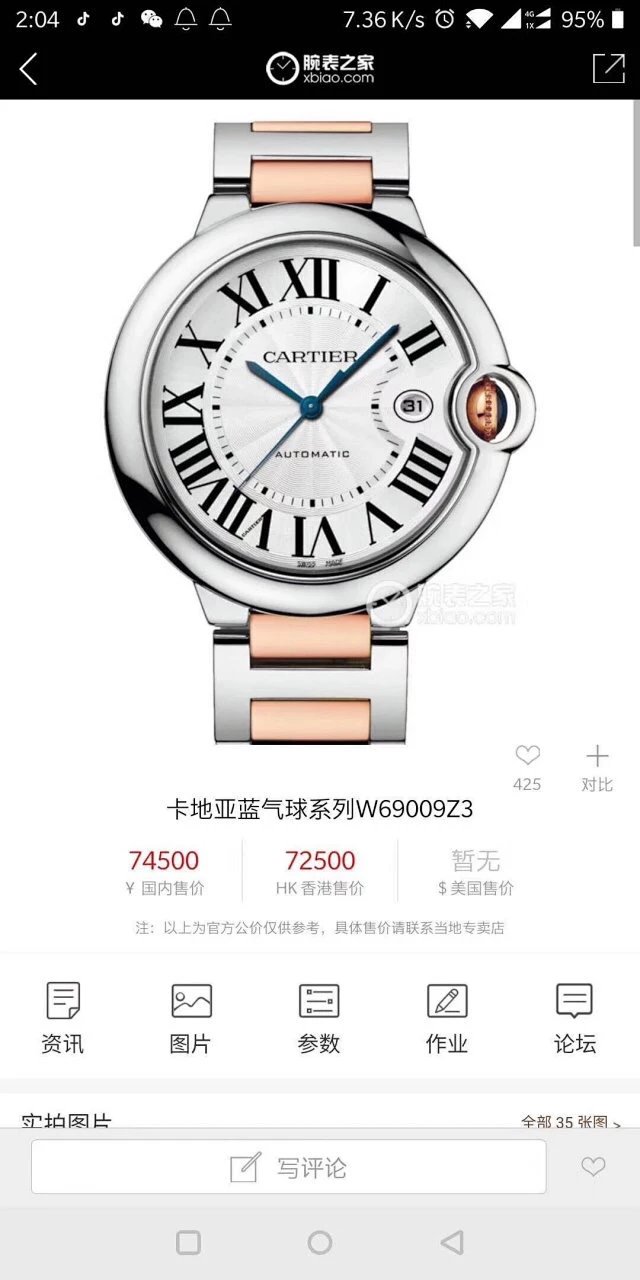Open the 论坛 forum section
640x1280 pixels.
[575, 1018]
